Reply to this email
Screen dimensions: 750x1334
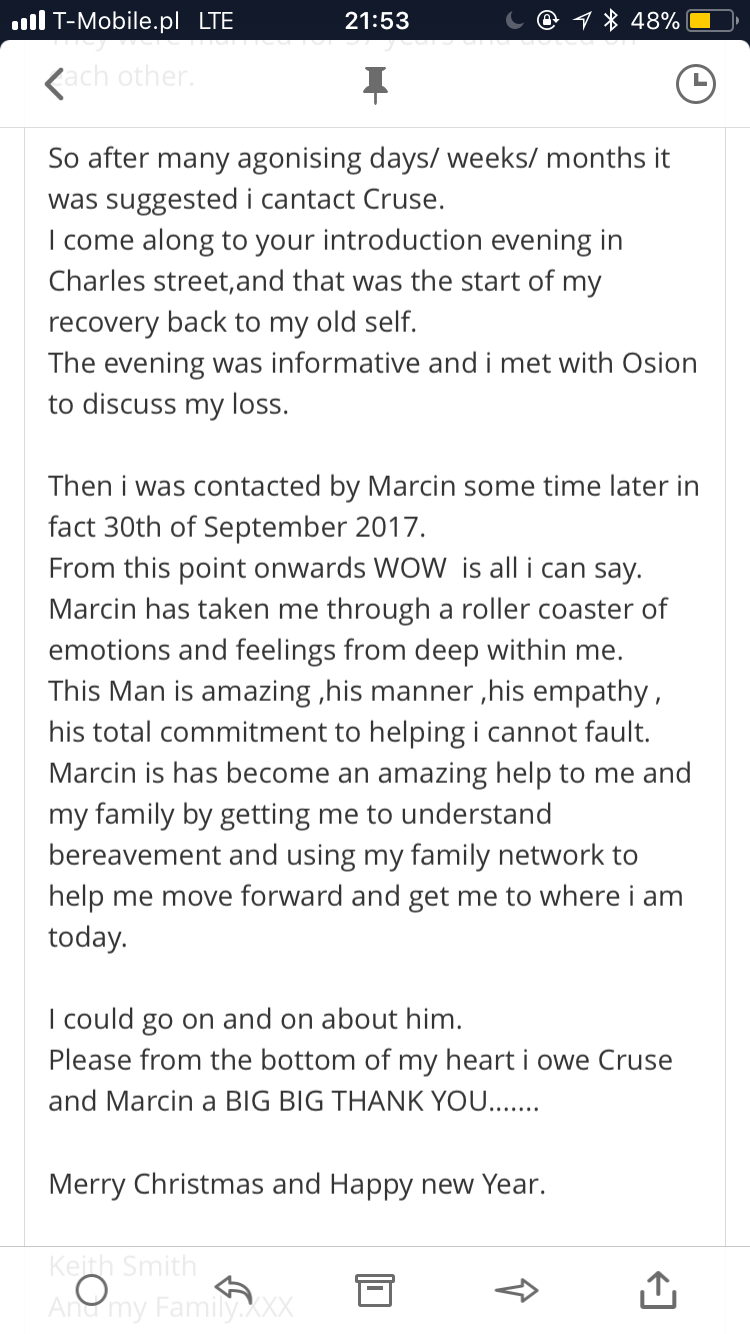click(x=233, y=1290)
